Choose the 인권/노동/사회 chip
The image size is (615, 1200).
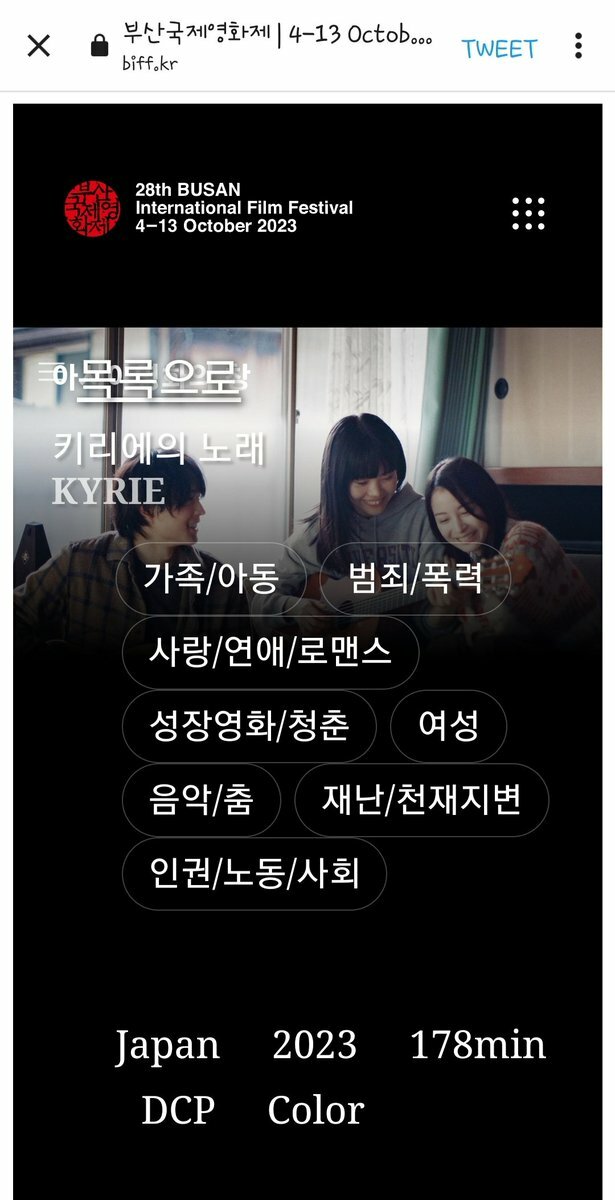coord(254,874)
